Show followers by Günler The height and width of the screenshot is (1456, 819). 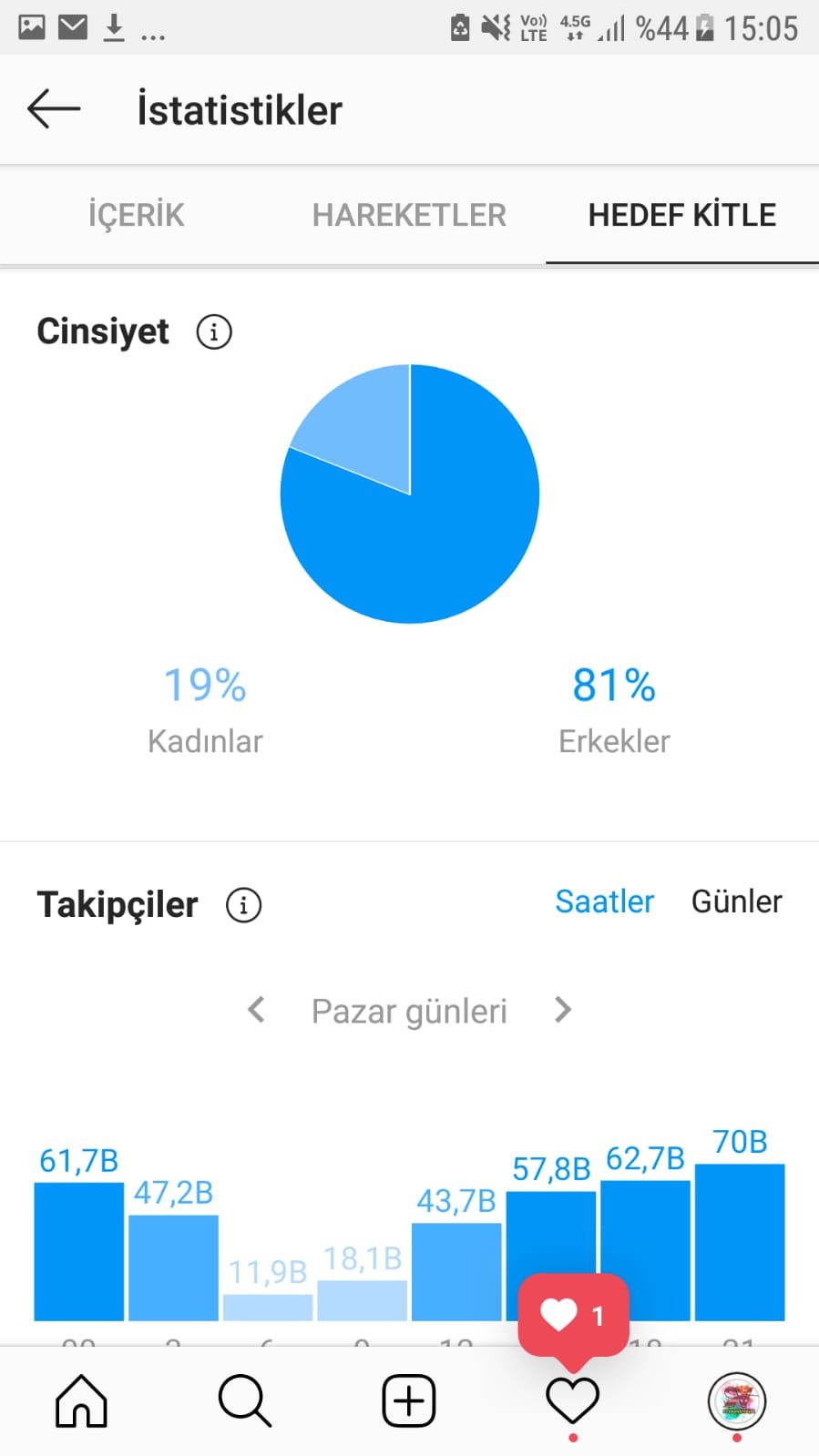click(x=736, y=901)
